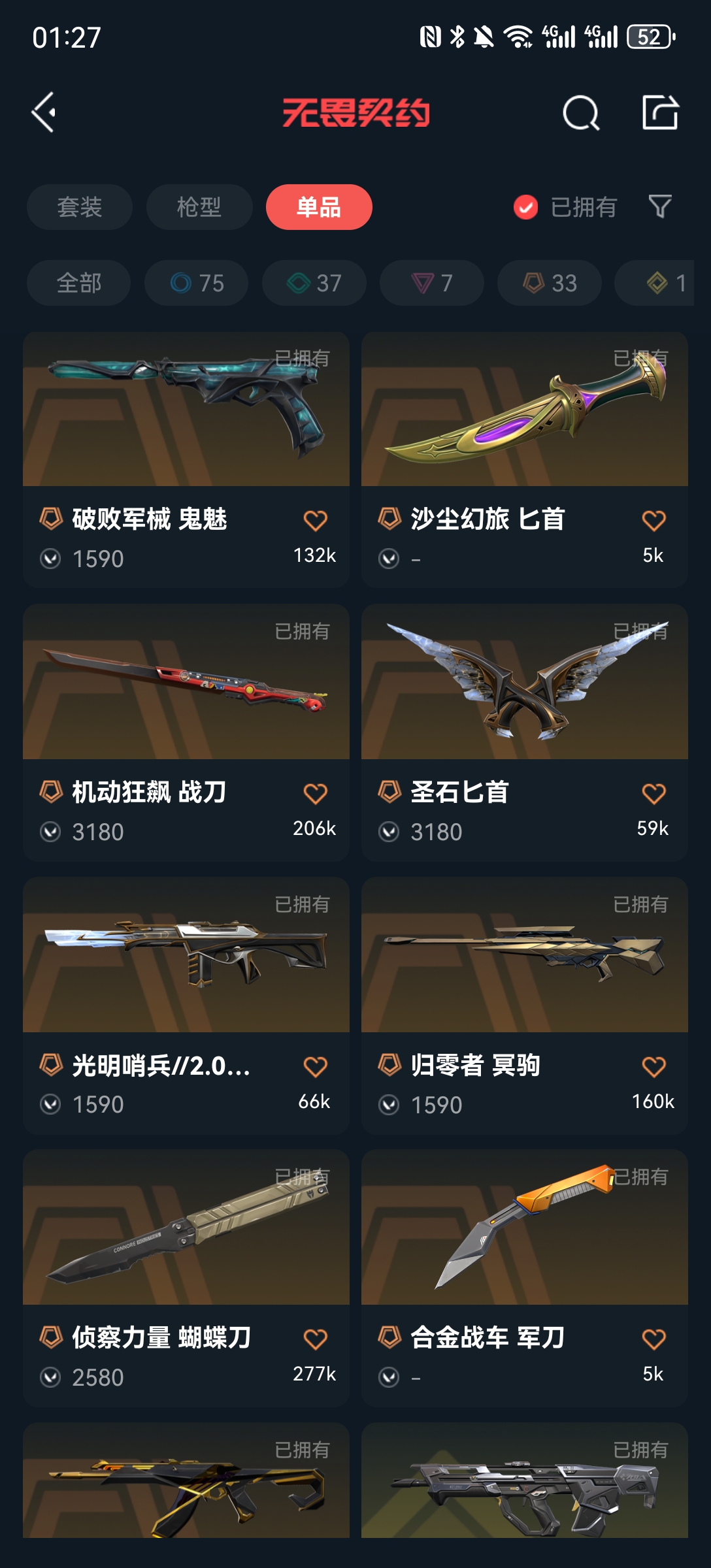
Task: Open the search icon
Action: pos(580,113)
